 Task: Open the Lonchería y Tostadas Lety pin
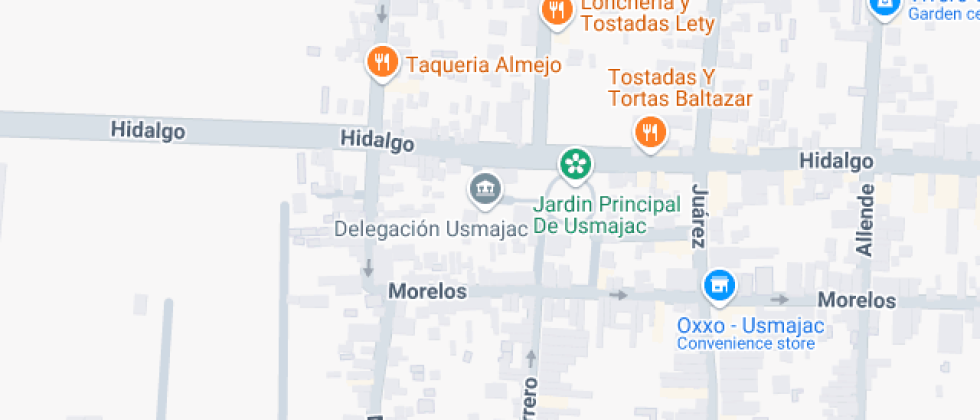tap(555, 11)
